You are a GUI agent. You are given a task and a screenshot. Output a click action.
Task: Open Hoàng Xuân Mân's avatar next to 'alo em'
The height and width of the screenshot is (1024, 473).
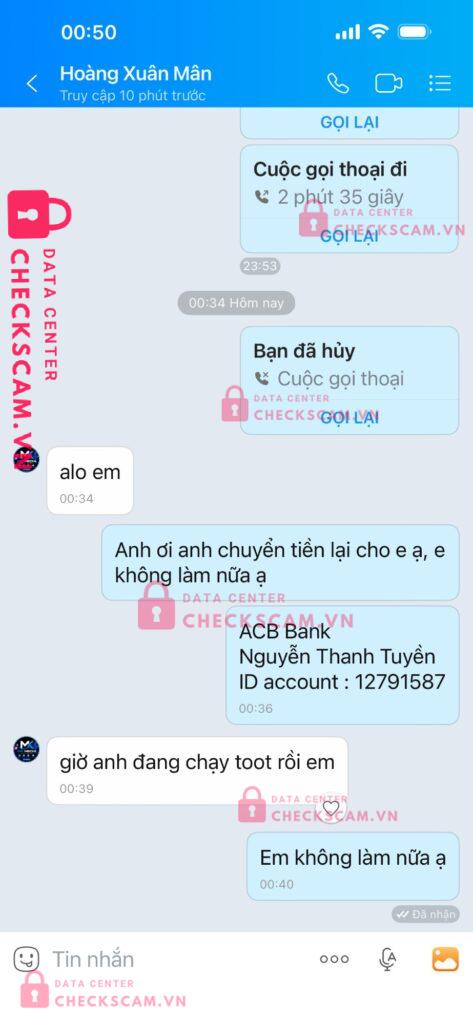coord(26,458)
